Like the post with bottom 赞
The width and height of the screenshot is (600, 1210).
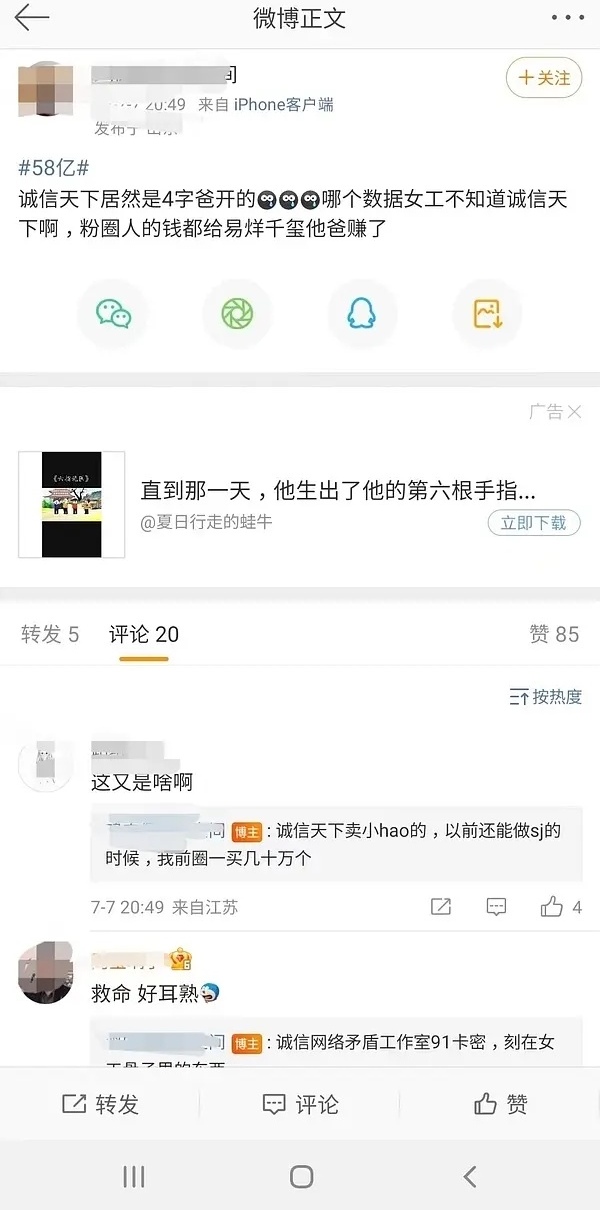click(x=500, y=1104)
